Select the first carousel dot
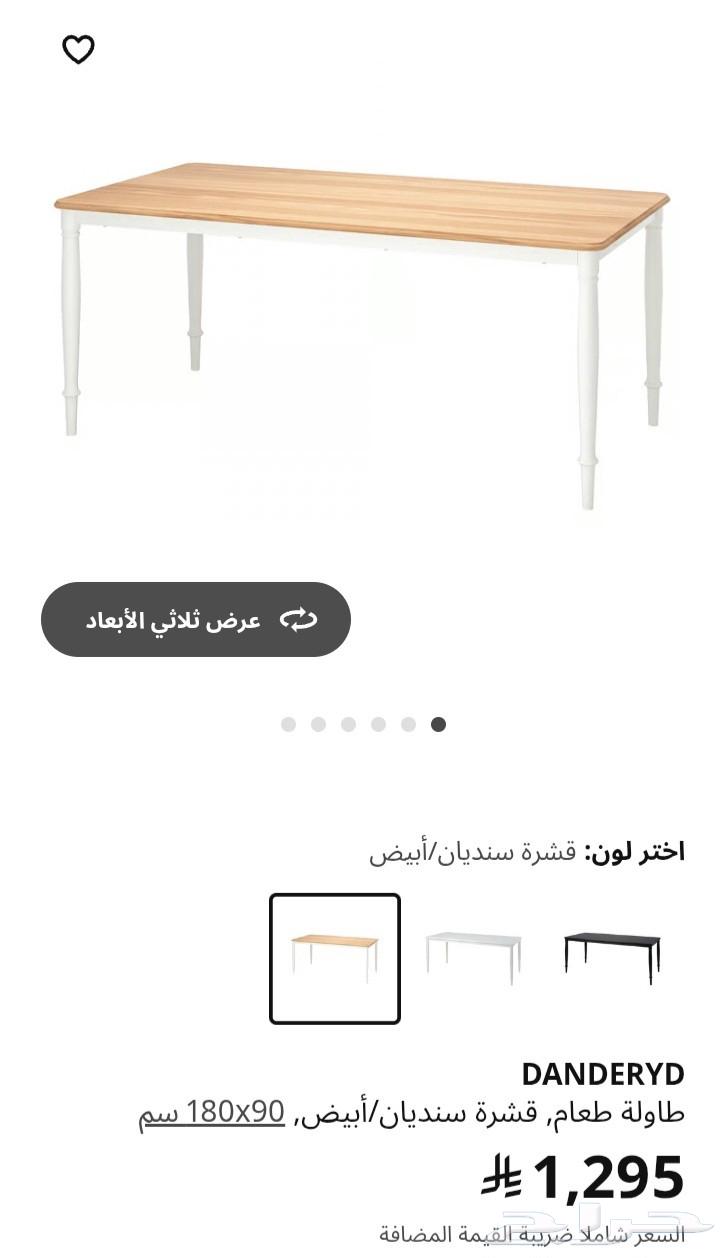The height and width of the screenshot is (1258, 720). pyautogui.click(x=290, y=722)
